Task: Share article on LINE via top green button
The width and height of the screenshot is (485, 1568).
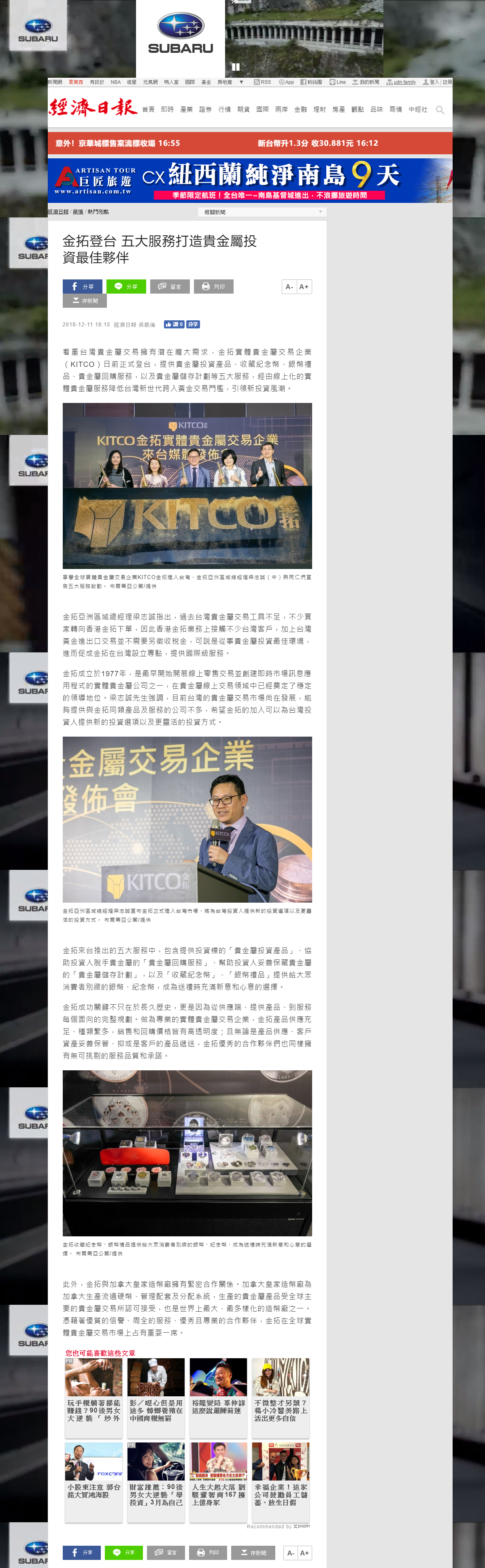Action: [126, 286]
